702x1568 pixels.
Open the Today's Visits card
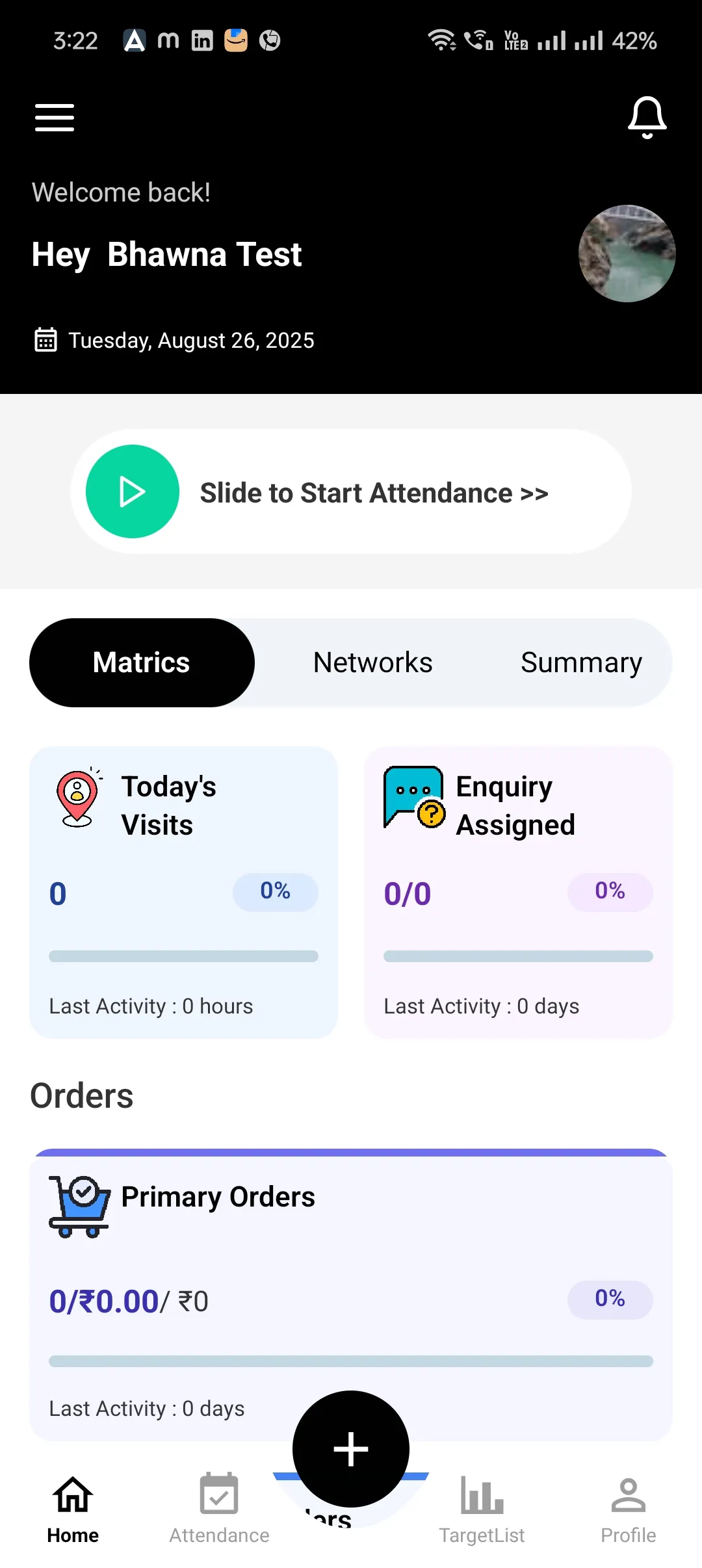click(x=183, y=892)
